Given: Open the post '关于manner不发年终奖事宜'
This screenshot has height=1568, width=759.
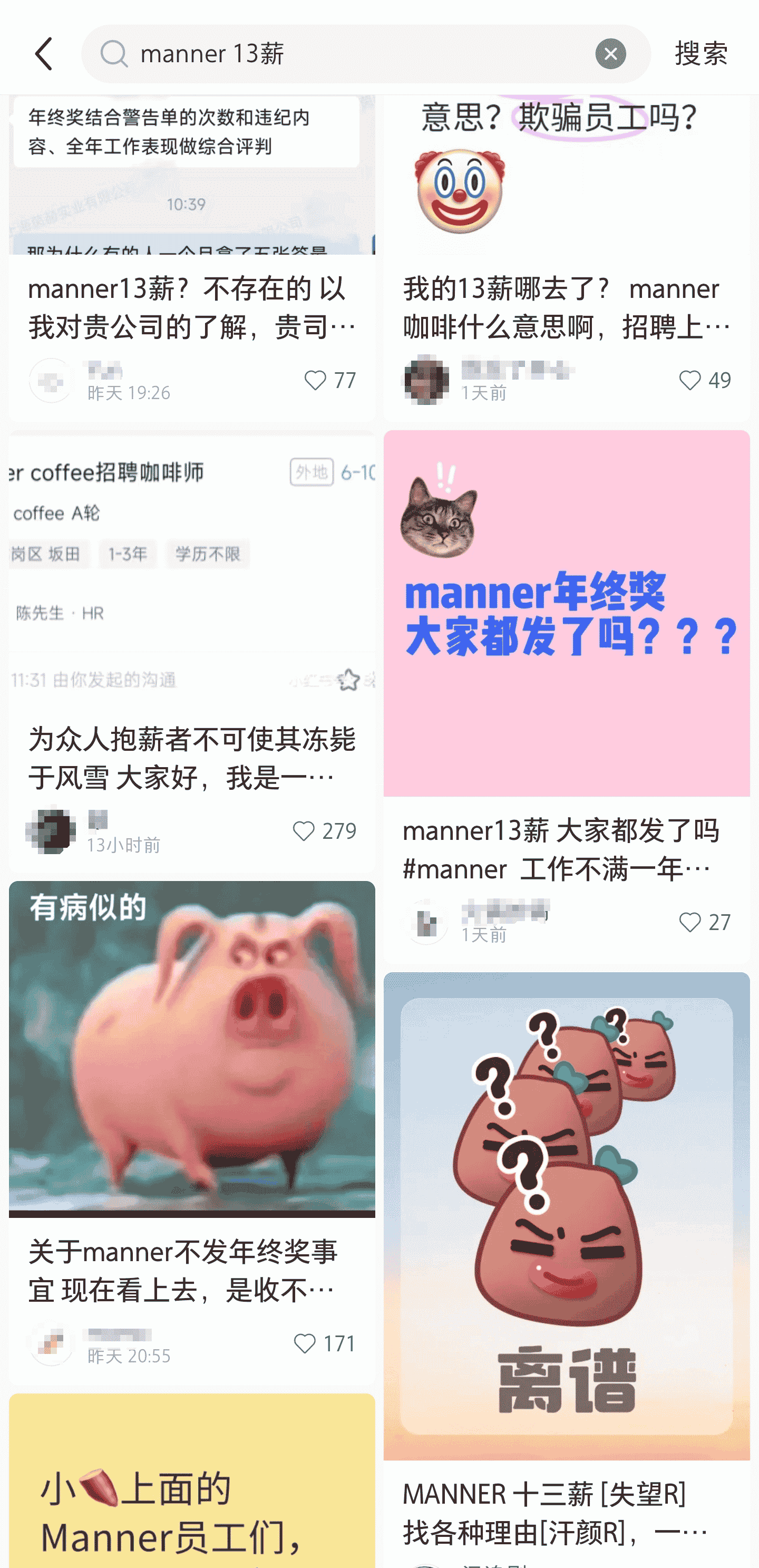Looking at the screenshot, I should (192, 1270).
